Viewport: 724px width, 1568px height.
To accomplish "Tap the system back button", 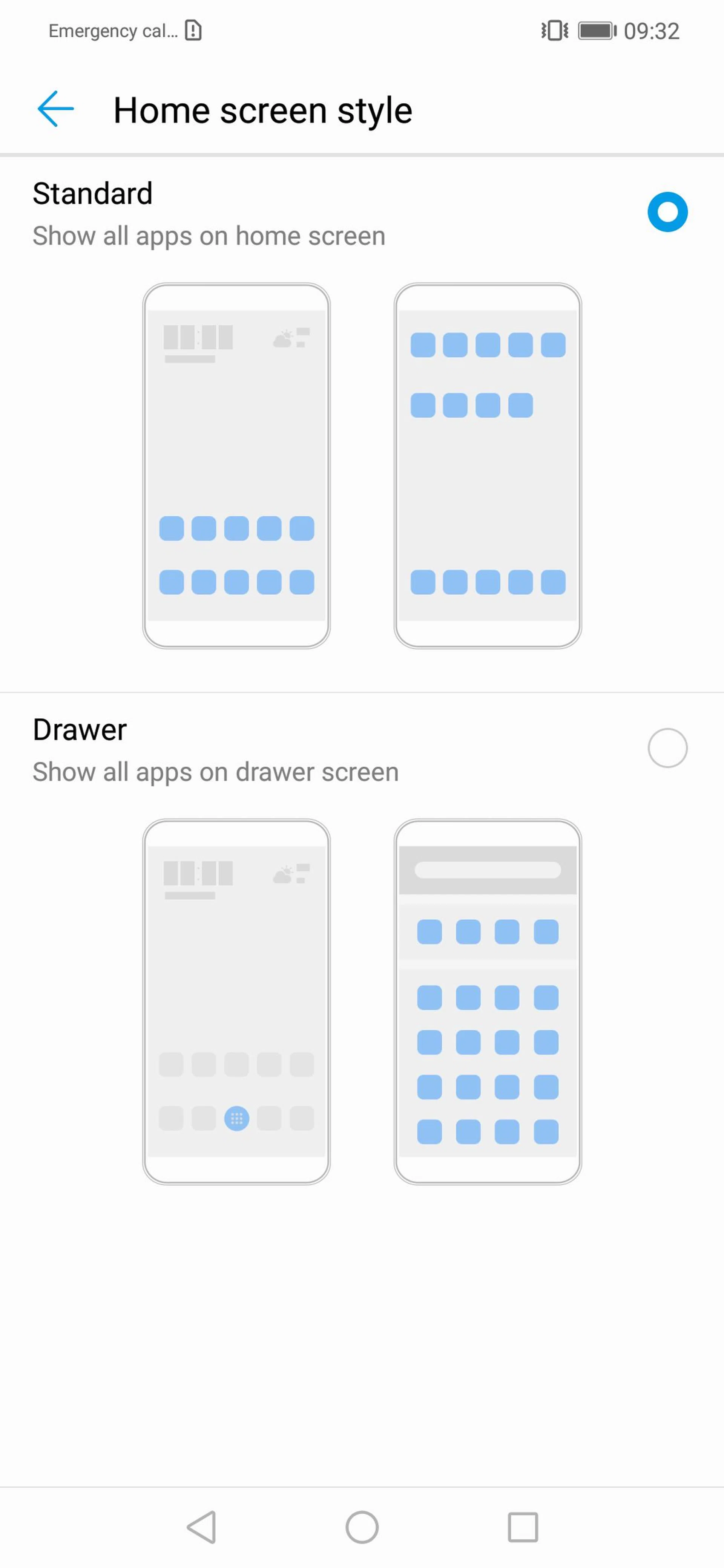I will point(201,1527).
